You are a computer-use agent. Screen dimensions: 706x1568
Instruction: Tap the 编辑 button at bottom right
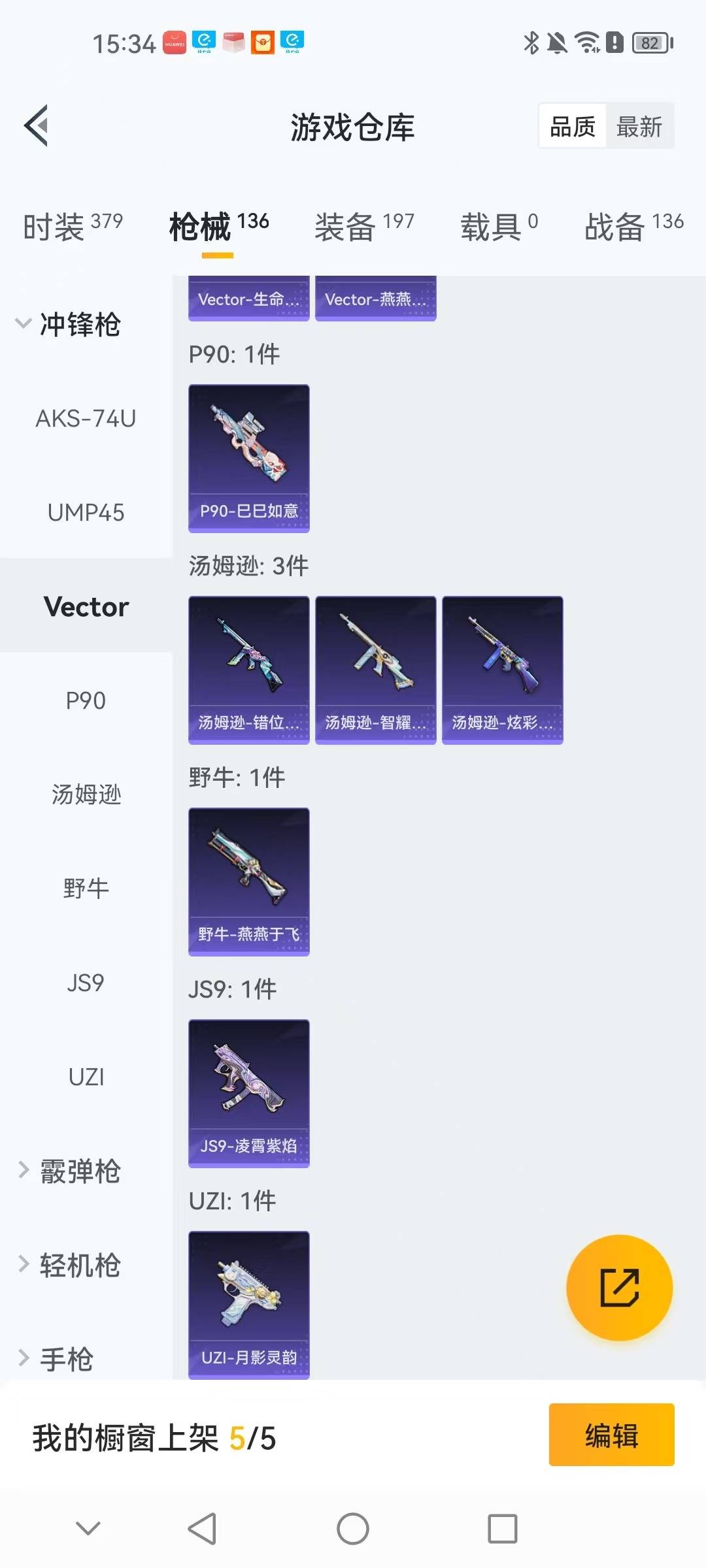[x=611, y=1437]
